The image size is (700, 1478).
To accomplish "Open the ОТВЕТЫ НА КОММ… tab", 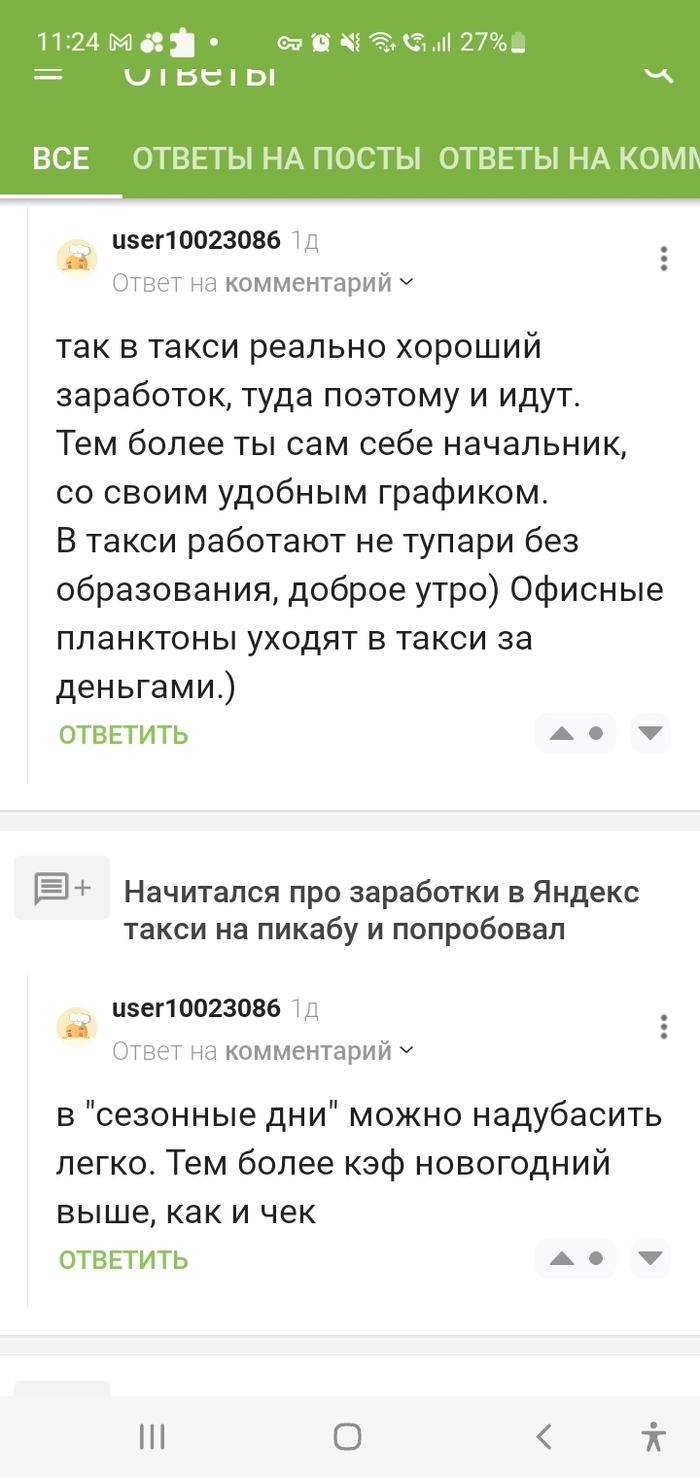I will tap(568, 159).
